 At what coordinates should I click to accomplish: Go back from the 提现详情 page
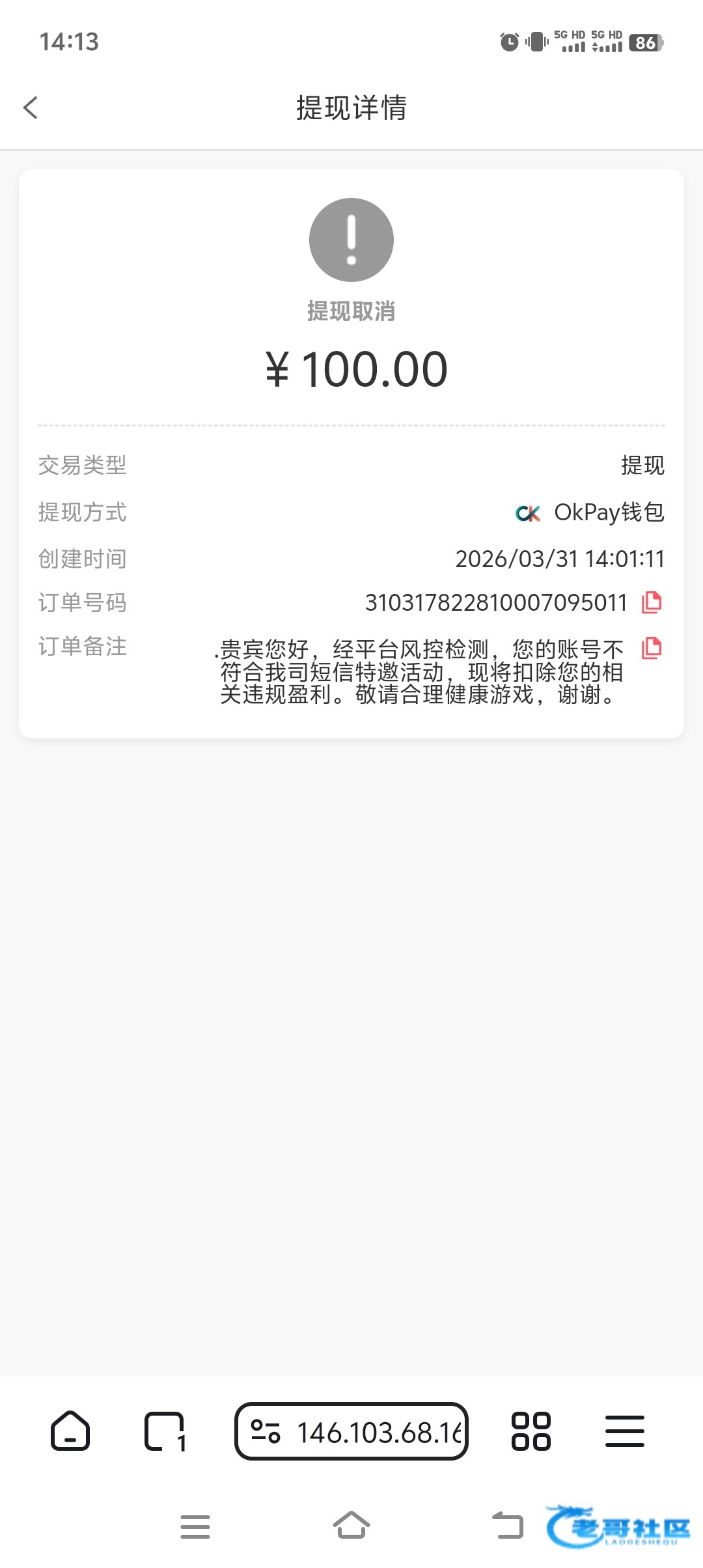[x=31, y=107]
